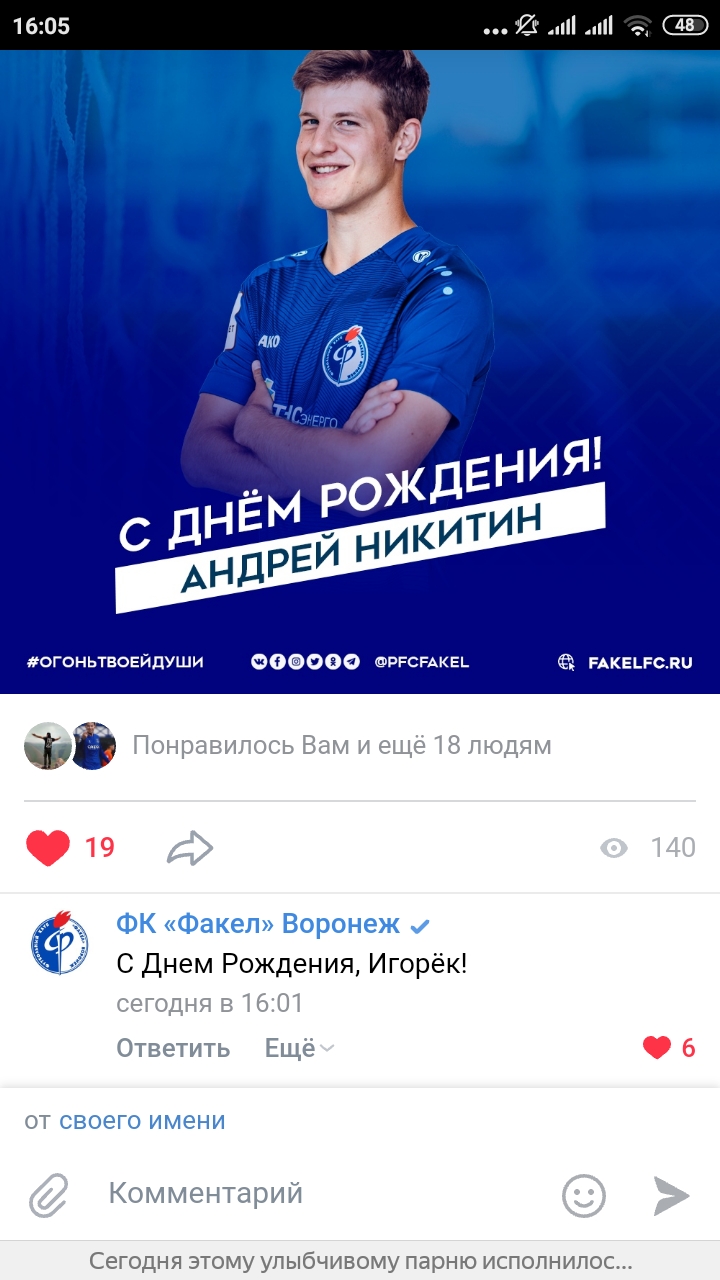Send the comment with the arrow
The height and width of the screenshot is (1280, 720).
point(671,1194)
